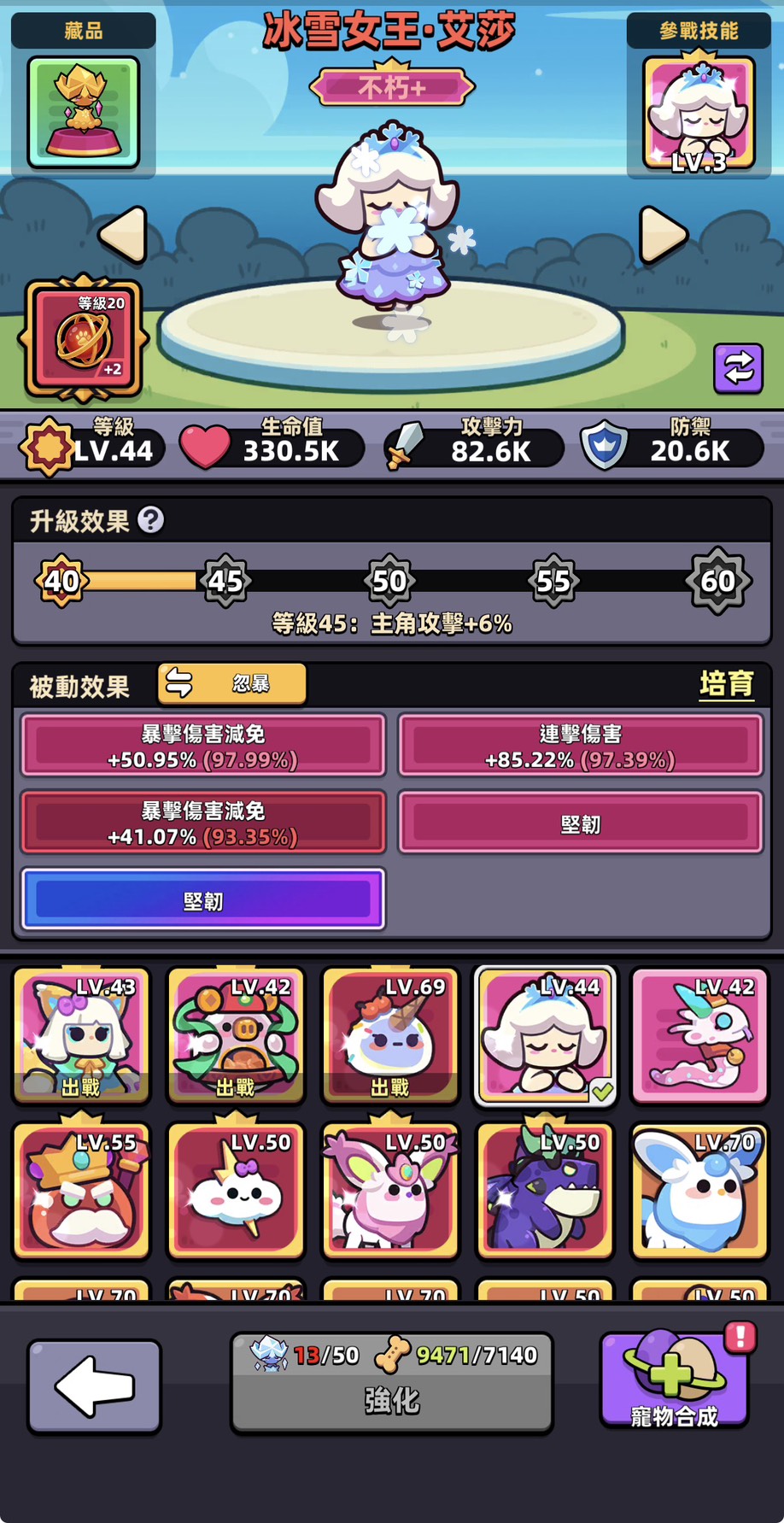Screen dimensions: 784x1523
Task: Show the next pet with right arrow
Action: pos(663,233)
